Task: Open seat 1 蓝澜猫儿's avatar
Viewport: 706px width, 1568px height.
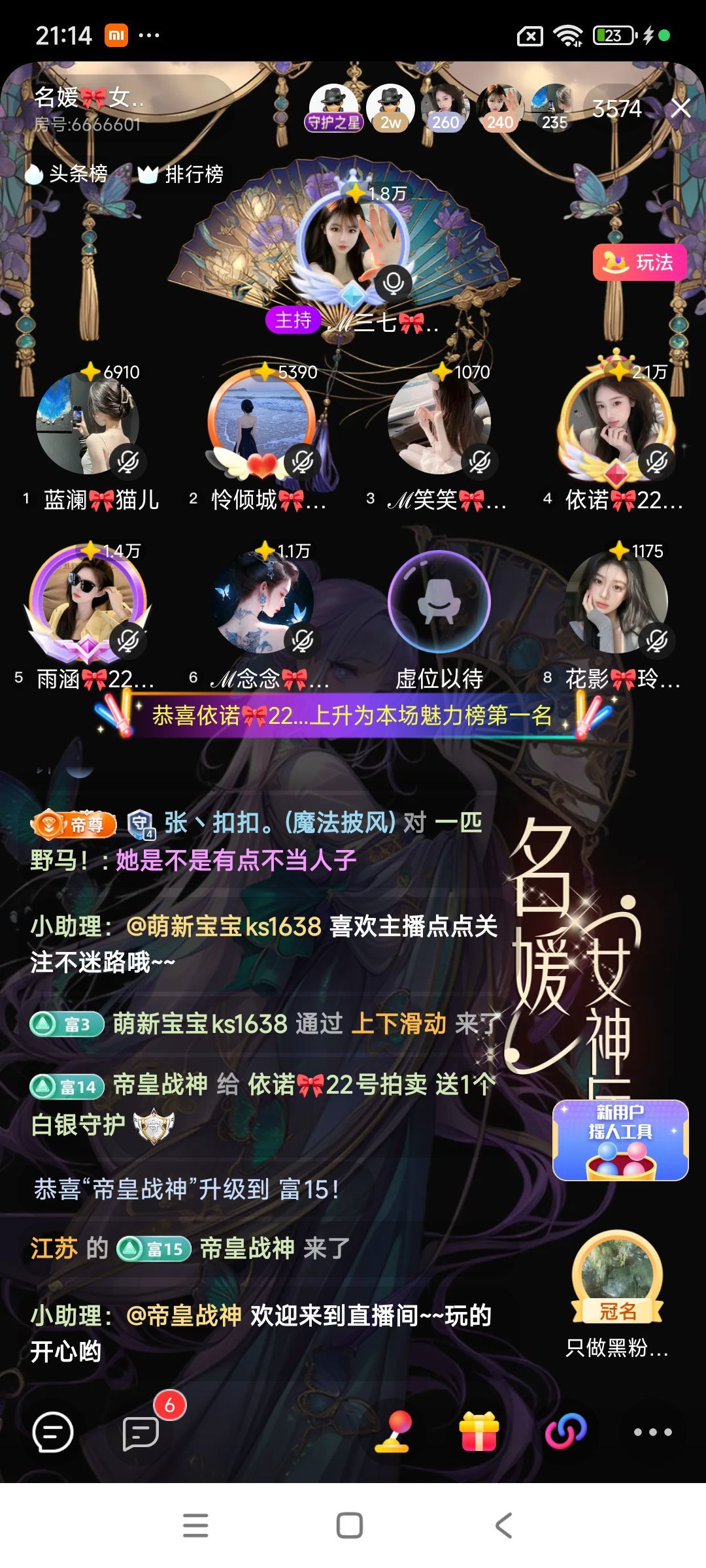Action: point(88,423)
